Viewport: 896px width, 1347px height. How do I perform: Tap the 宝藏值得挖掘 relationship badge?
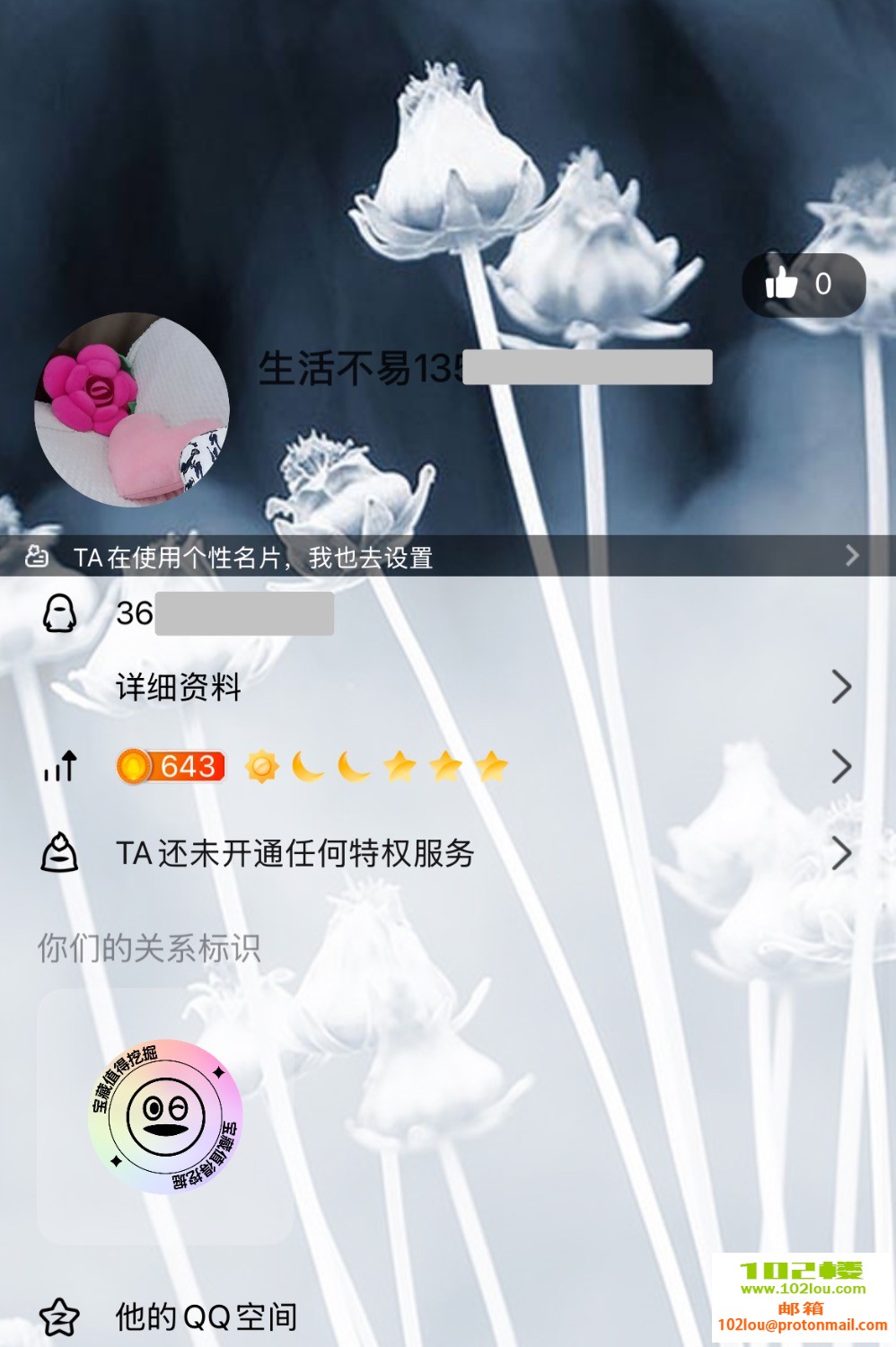[x=166, y=1116]
